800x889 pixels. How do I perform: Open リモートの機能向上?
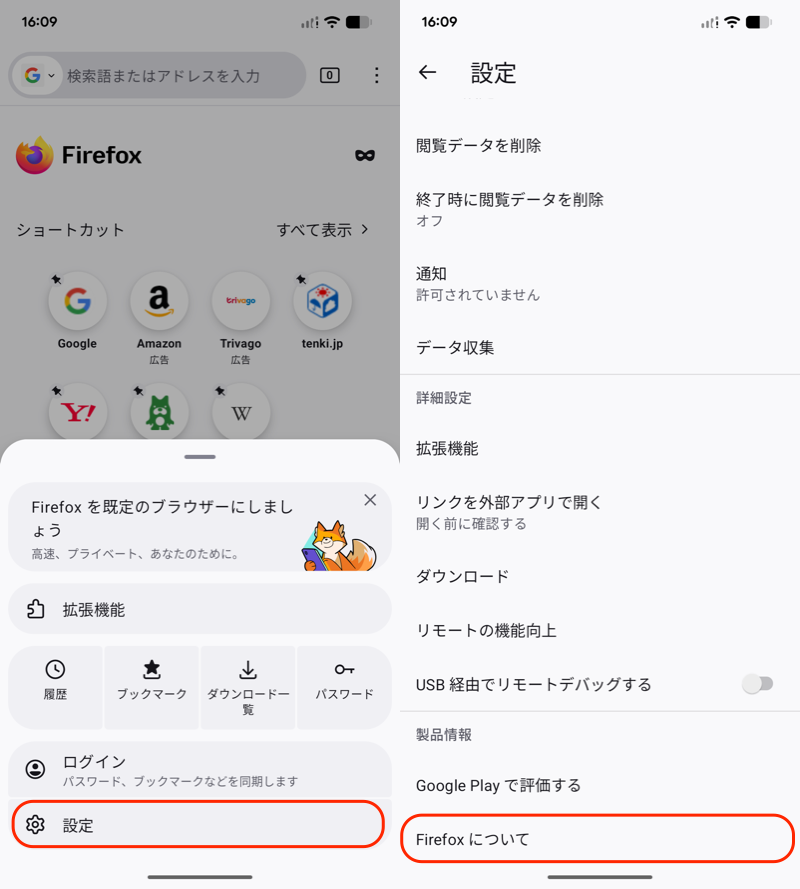coord(600,630)
